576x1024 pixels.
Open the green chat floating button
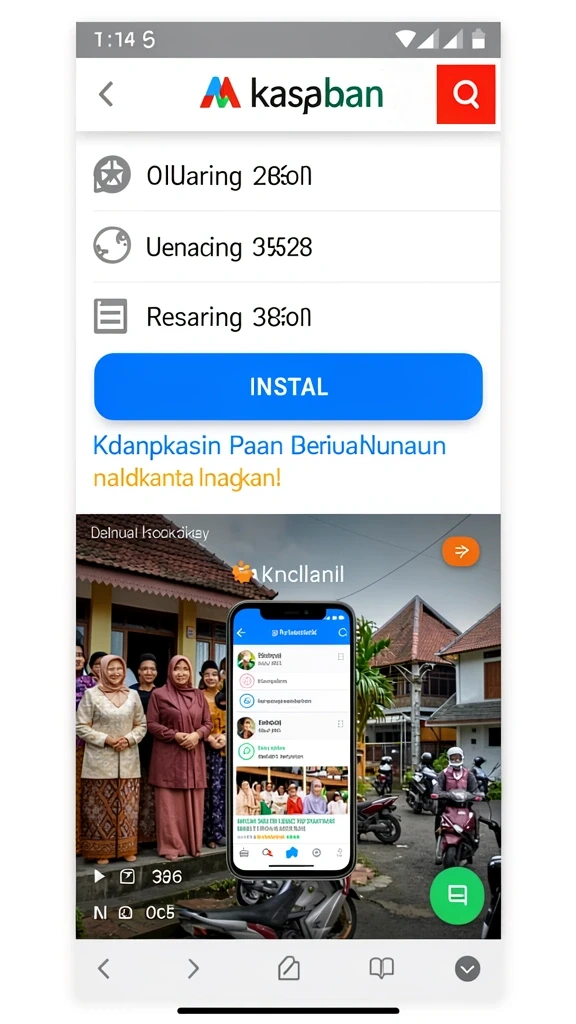click(457, 895)
